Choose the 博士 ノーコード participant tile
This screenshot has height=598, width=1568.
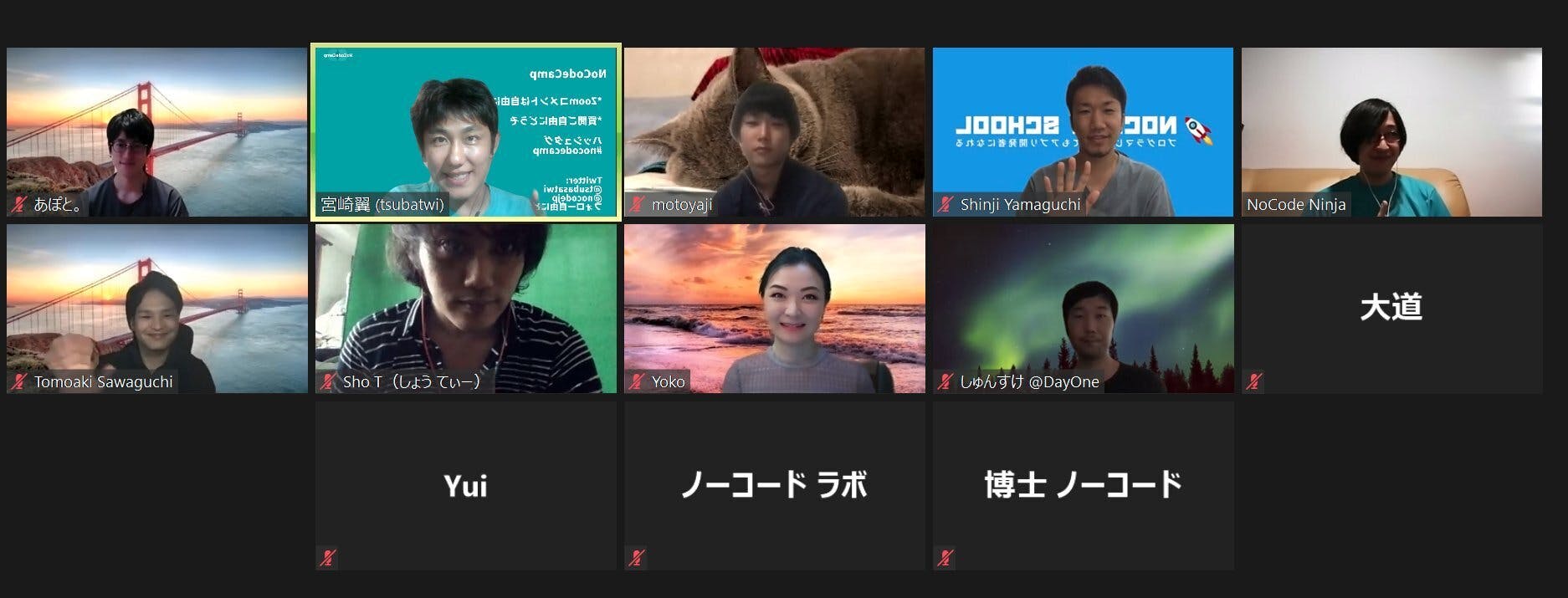[x=1083, y=485]
